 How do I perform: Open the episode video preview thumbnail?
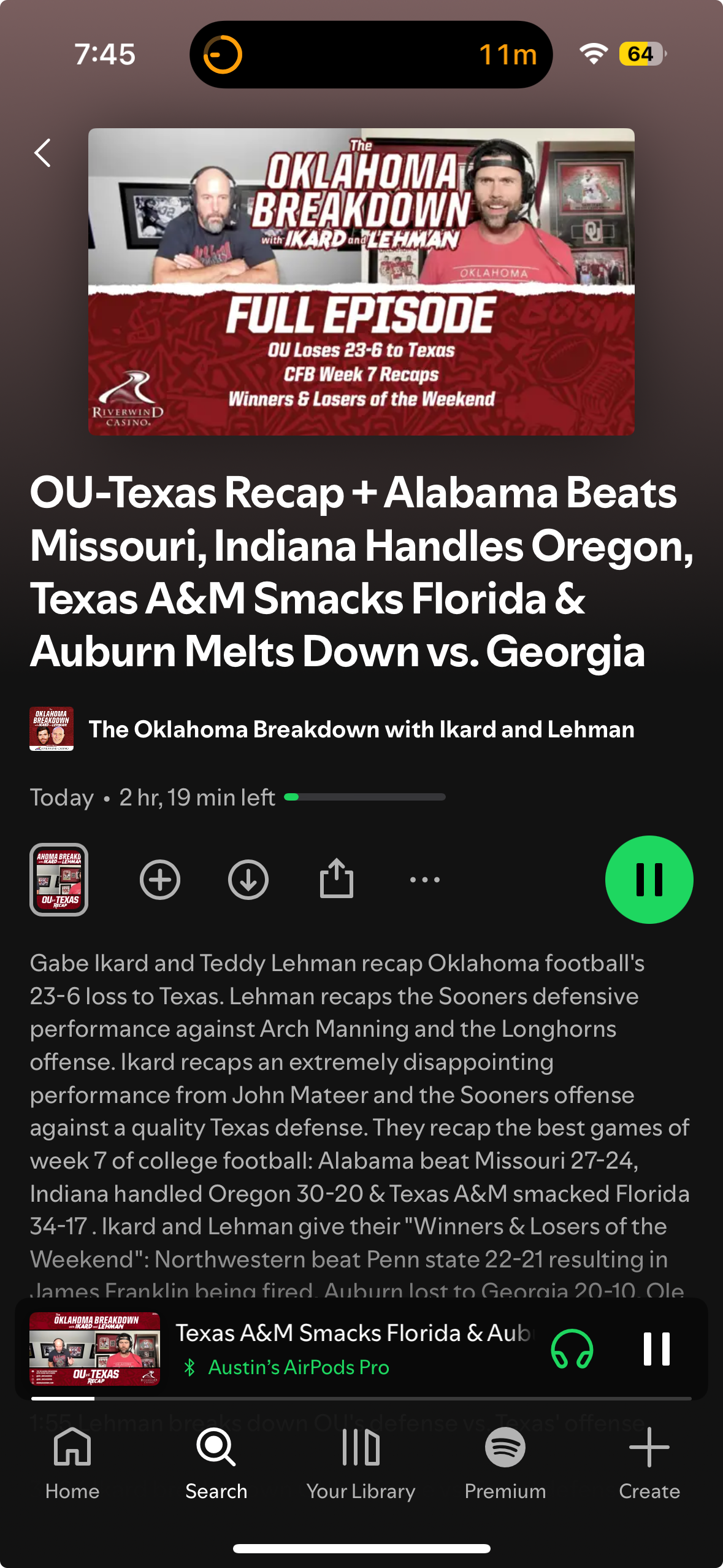tap(59, 880)
